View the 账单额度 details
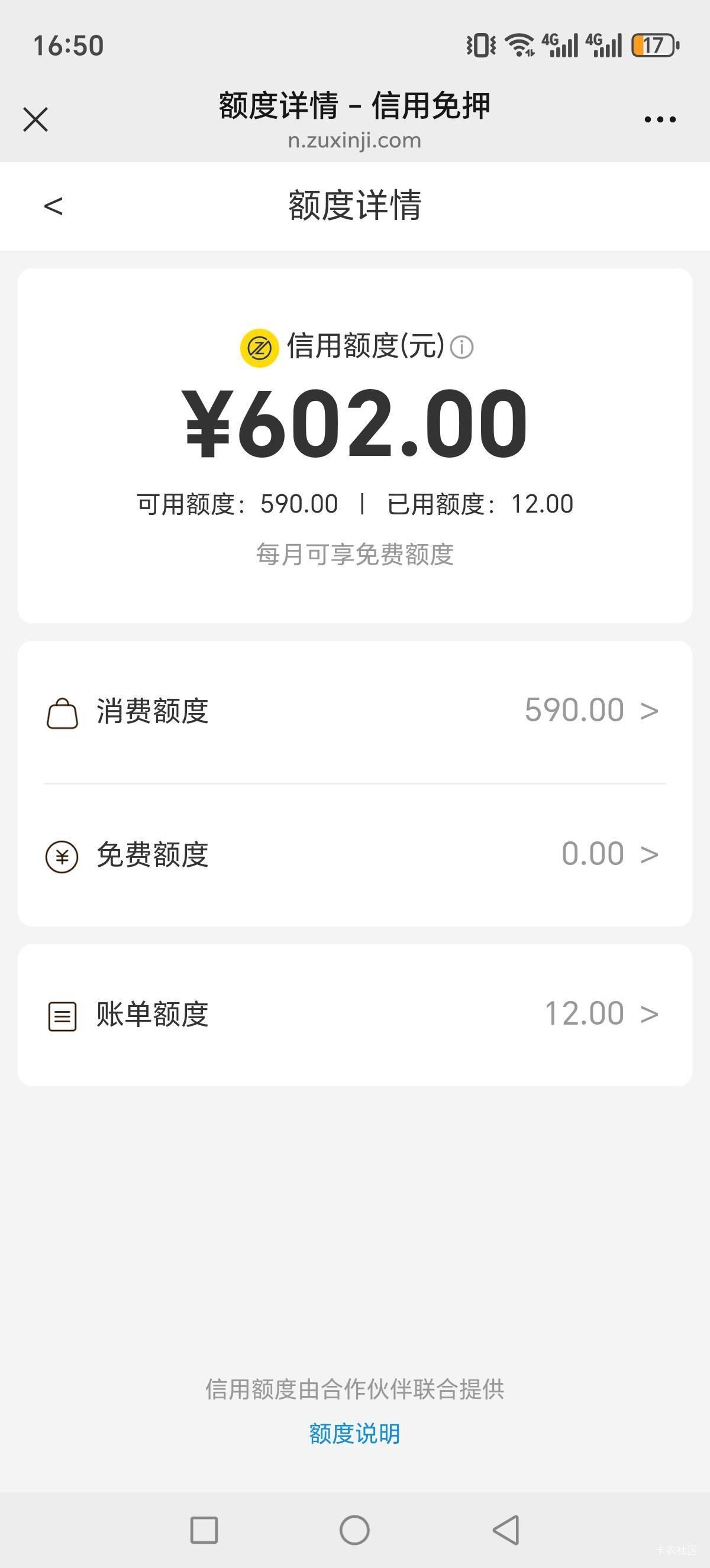The width and height of the screenshot is (710, 1568). [x=354, y=1015]
